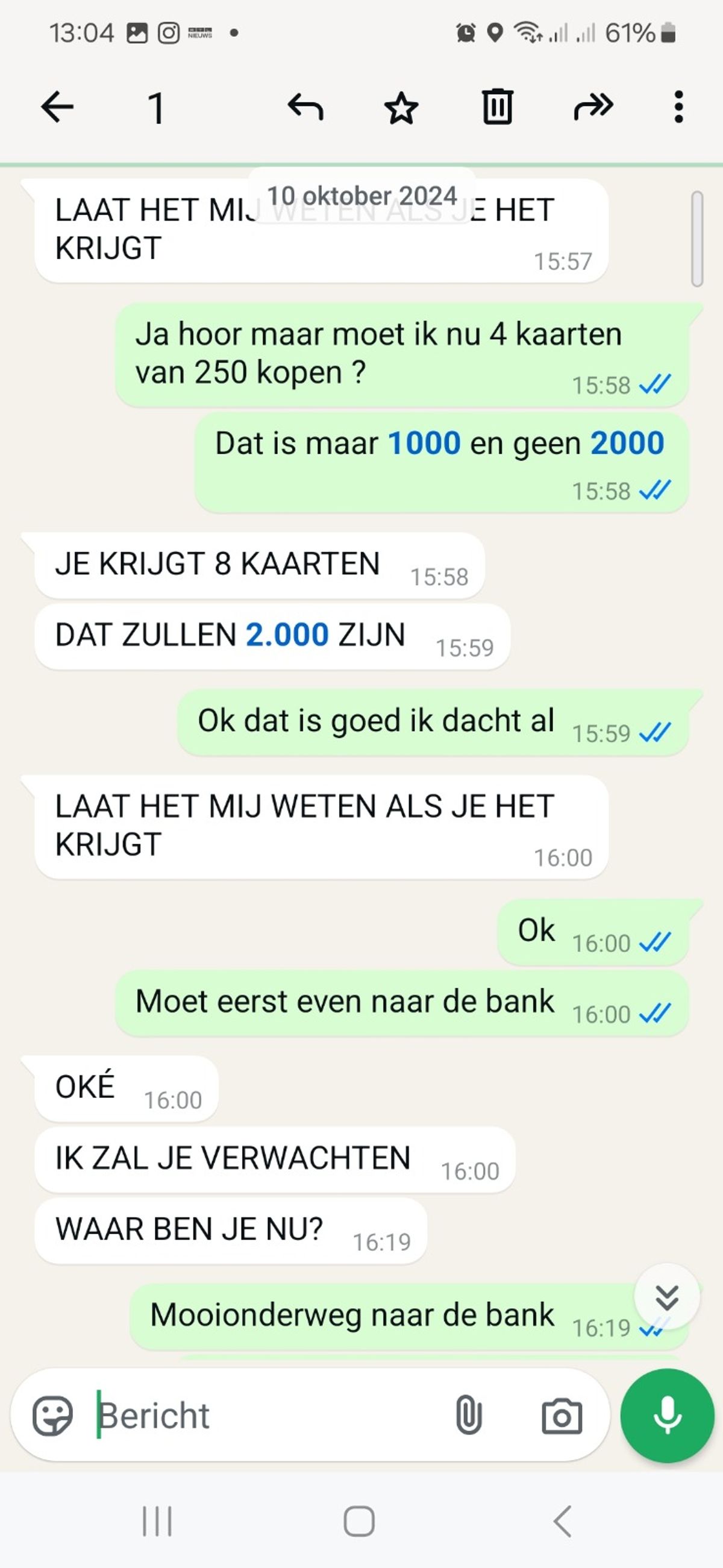Open the camera from the message bar
Screen dimensions: 723x1568
[562, 1416]
